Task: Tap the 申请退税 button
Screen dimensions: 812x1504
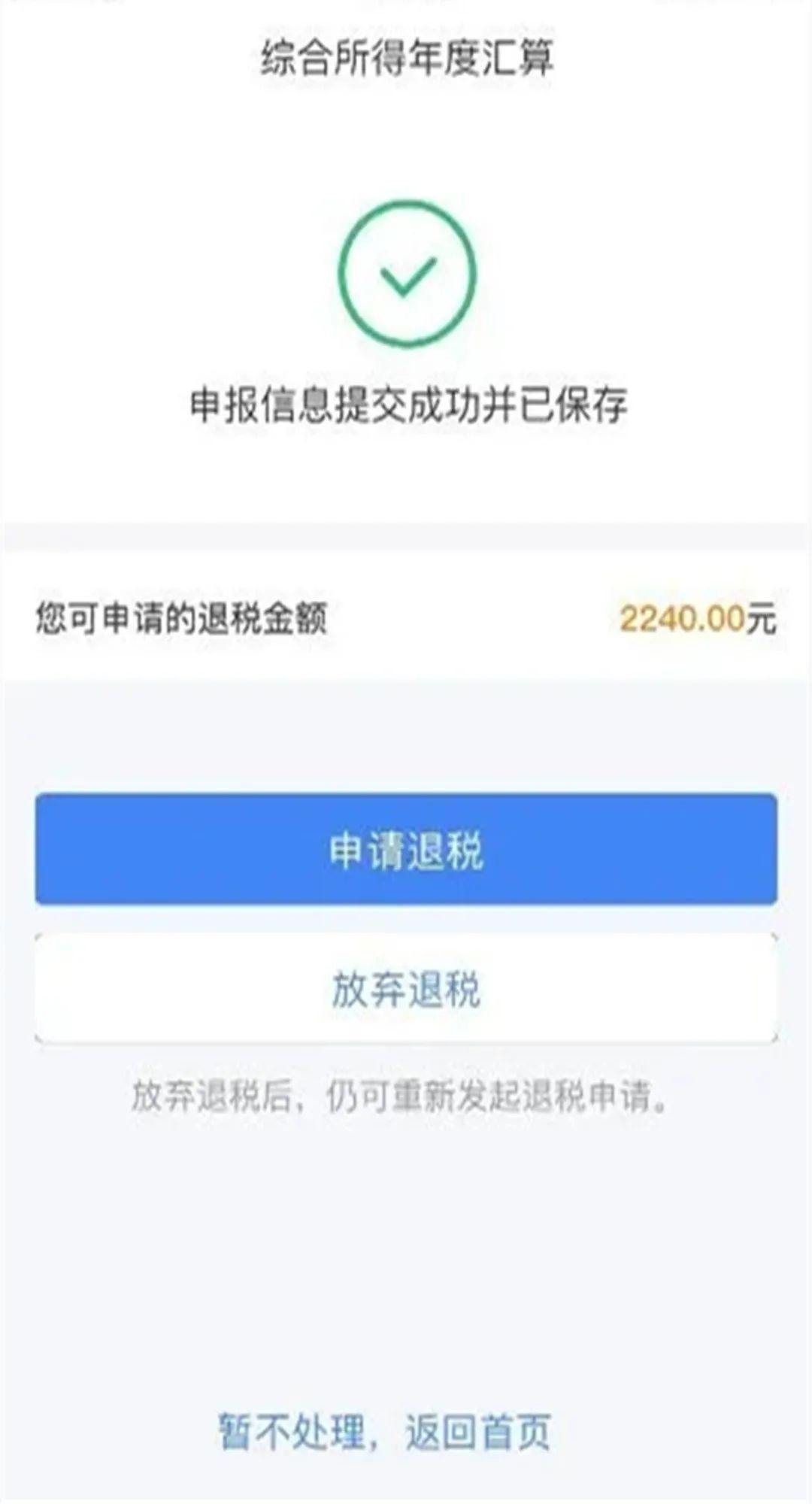Action: pos(406,849)
